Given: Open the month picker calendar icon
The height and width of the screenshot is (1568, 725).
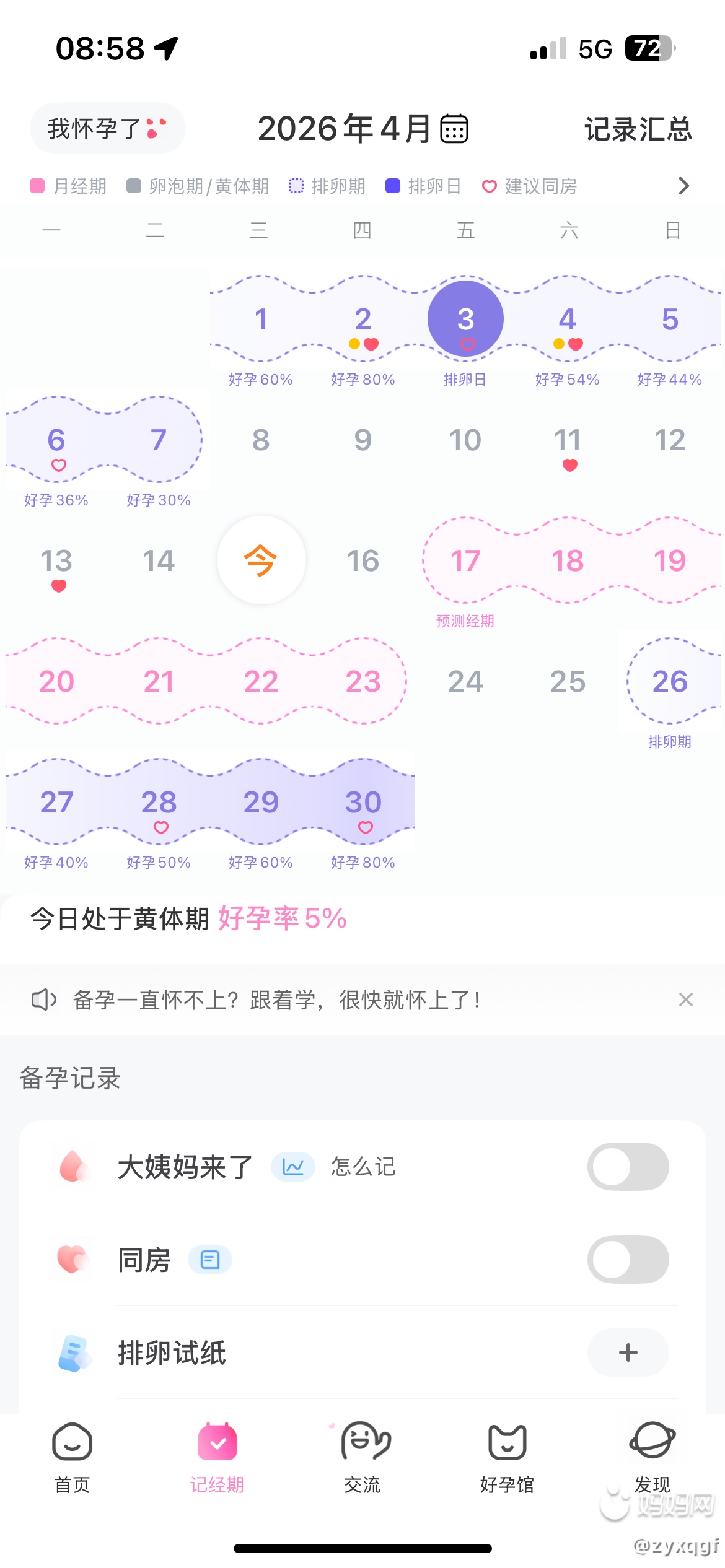Looking at the screenshot, I should tap(454, 129).
